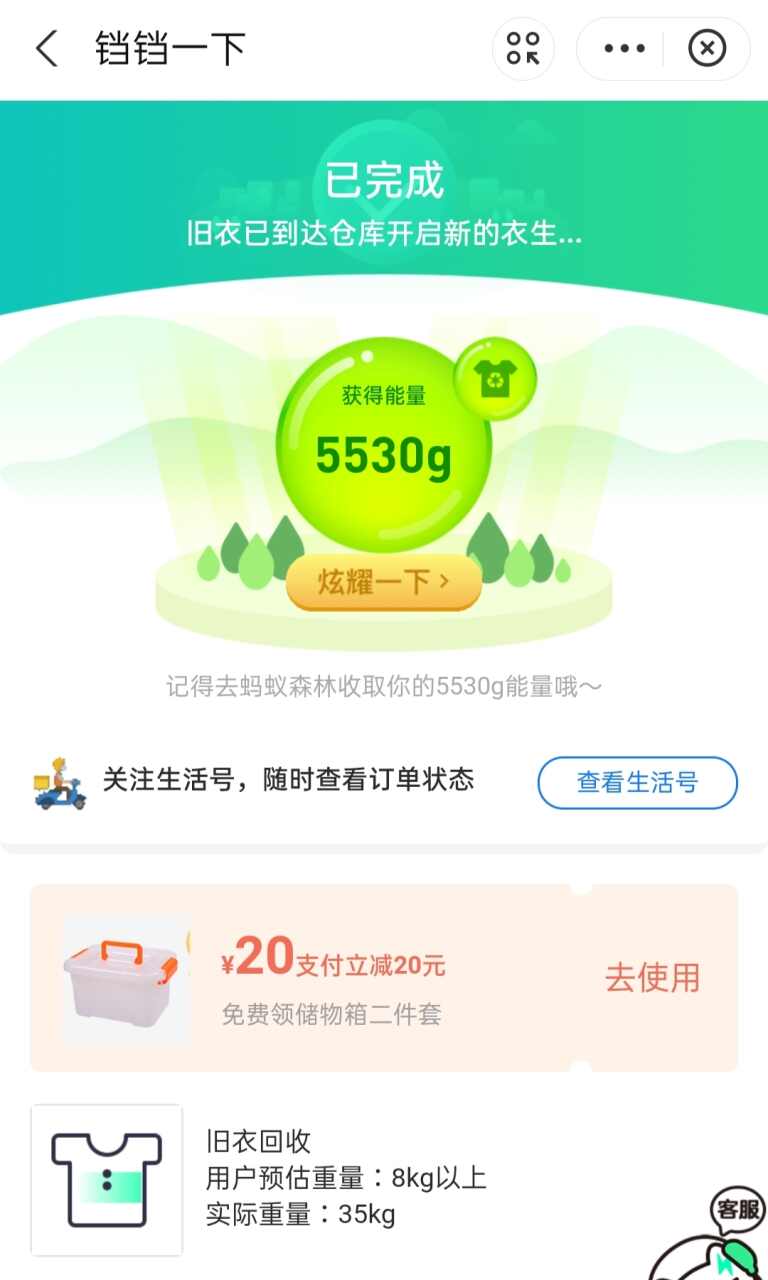
Task: Use the ¥20 coupon via 去使用
Action: (x=652, y=978)
